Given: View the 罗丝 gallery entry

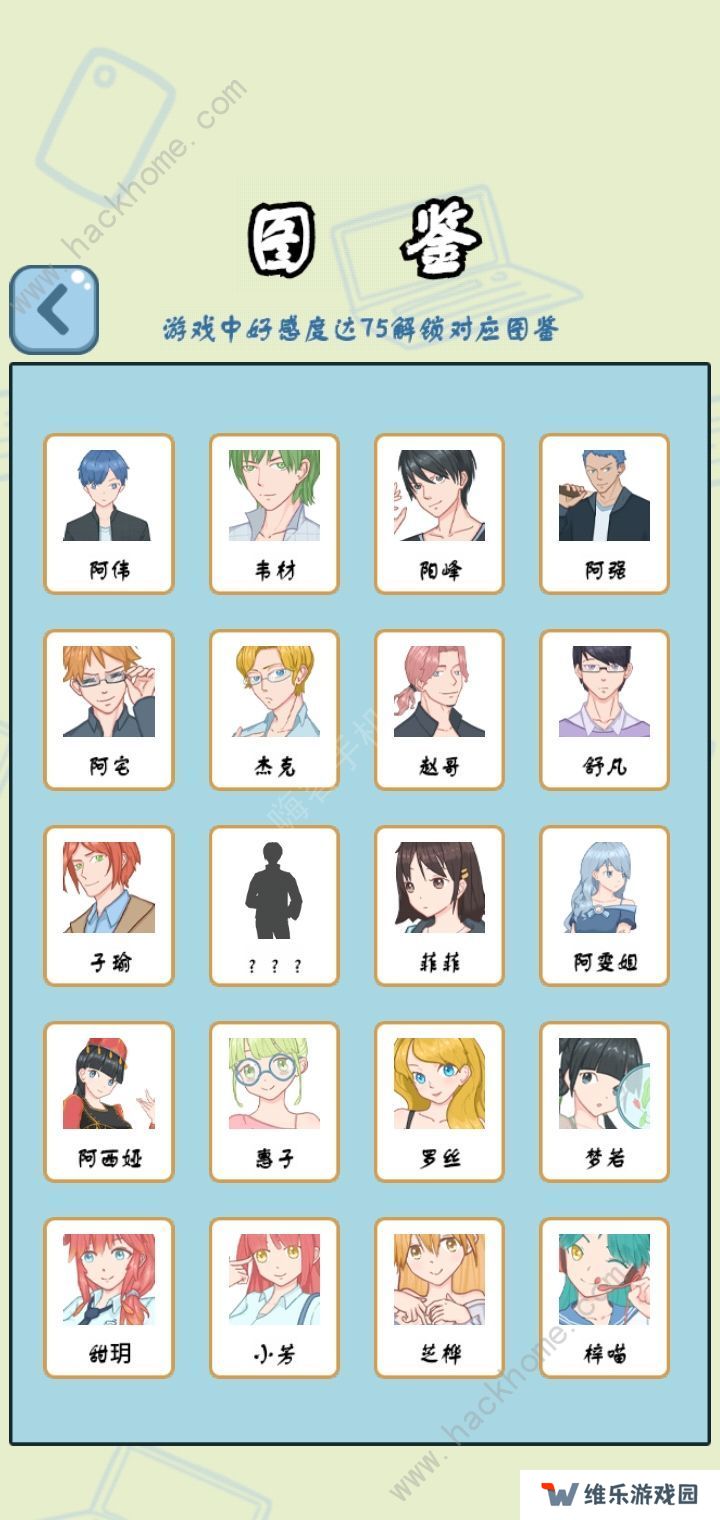Looking at the screenshot, I should (x=439, y=1102).
